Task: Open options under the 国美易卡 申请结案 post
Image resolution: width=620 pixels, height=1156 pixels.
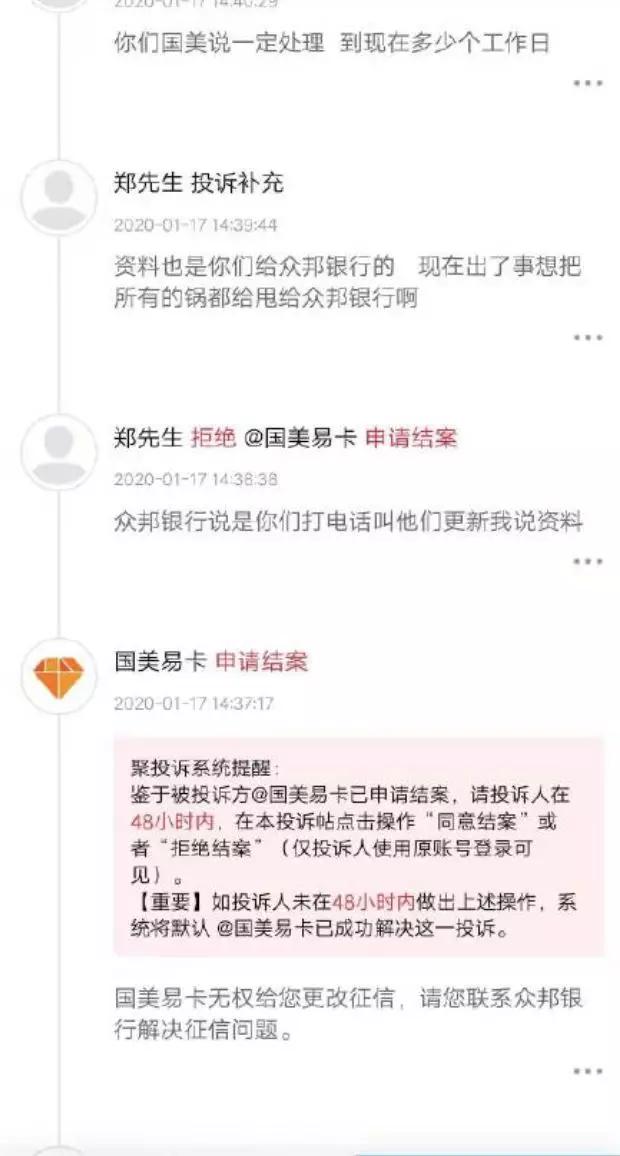Action: [x=587, y=1071]
